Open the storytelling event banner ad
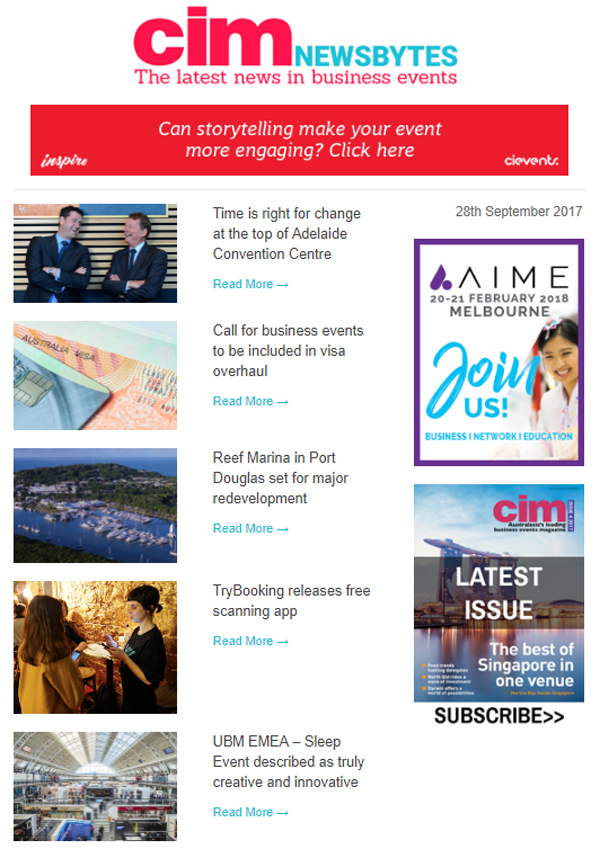 point(299,140)
